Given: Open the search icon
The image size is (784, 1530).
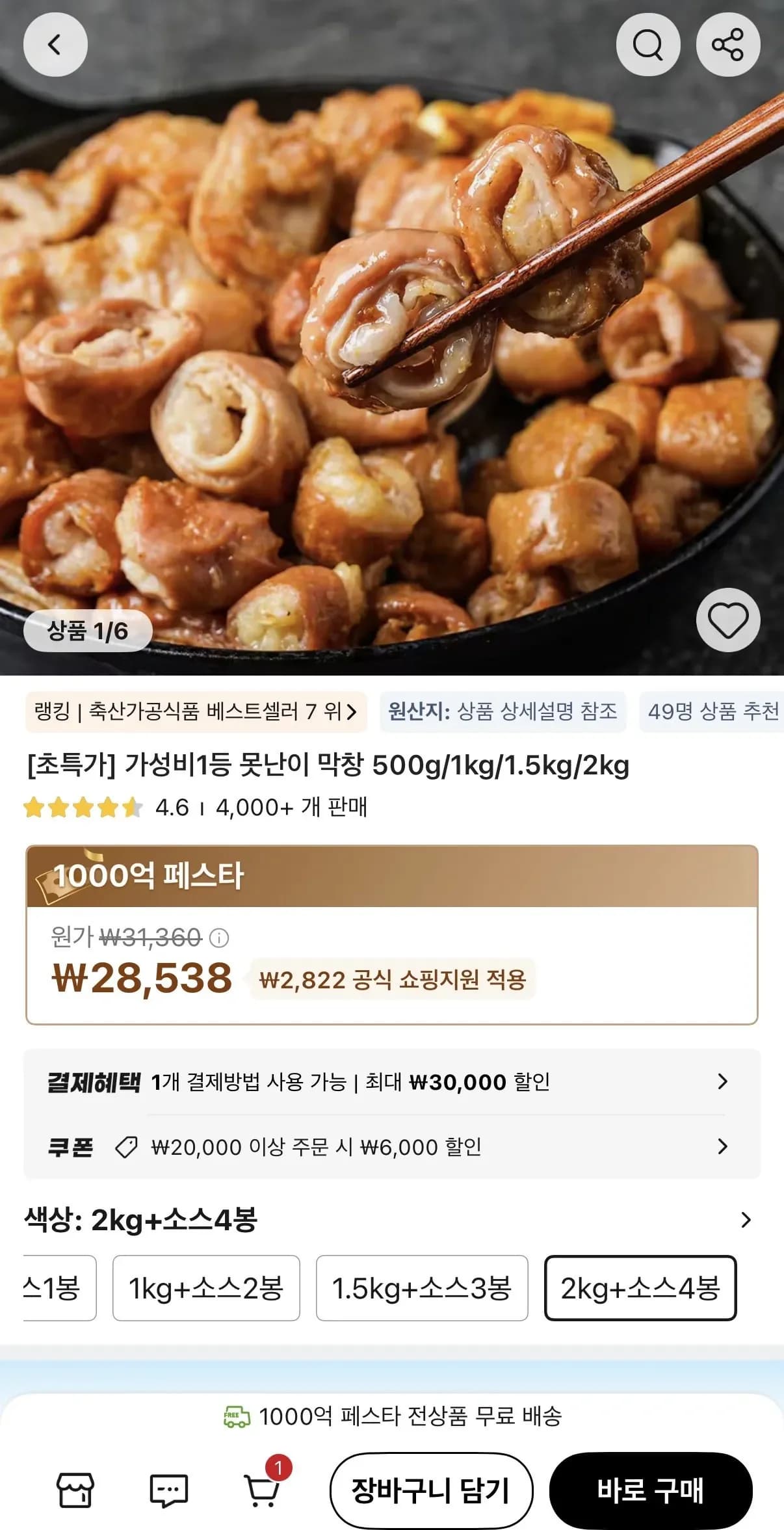Looking at the screenshot, I should click(647, 44).
